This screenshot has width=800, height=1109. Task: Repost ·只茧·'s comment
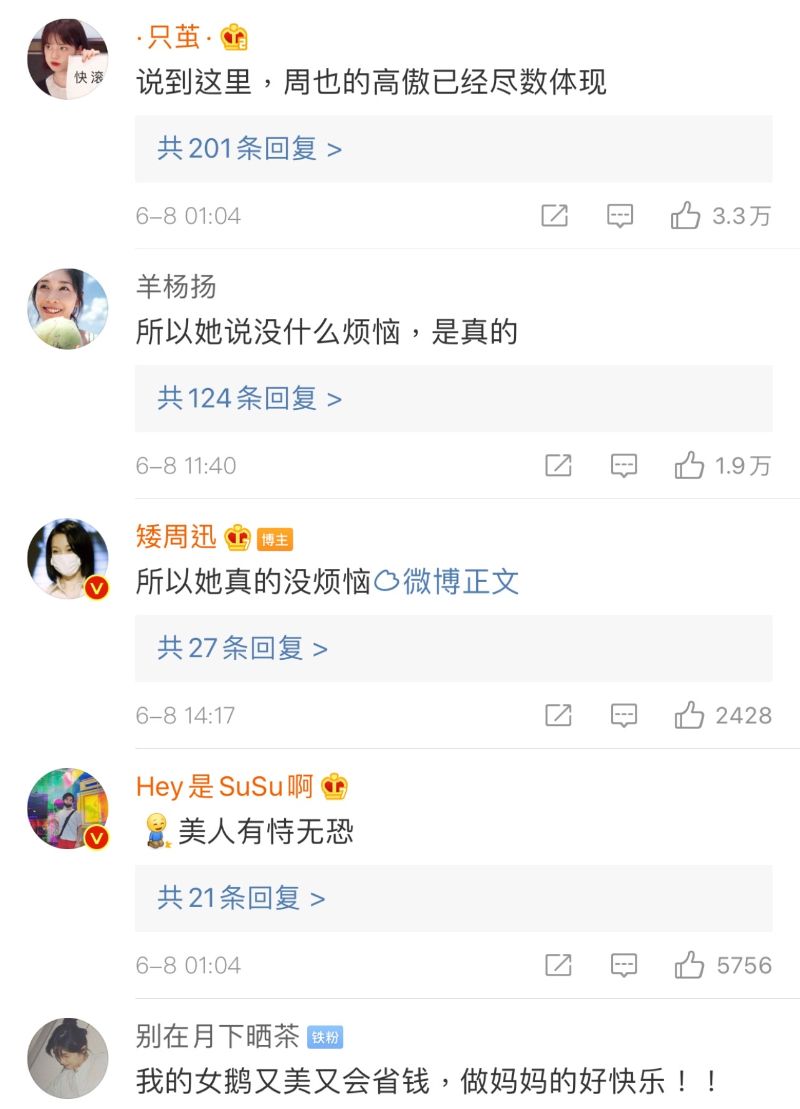[554, 215]
